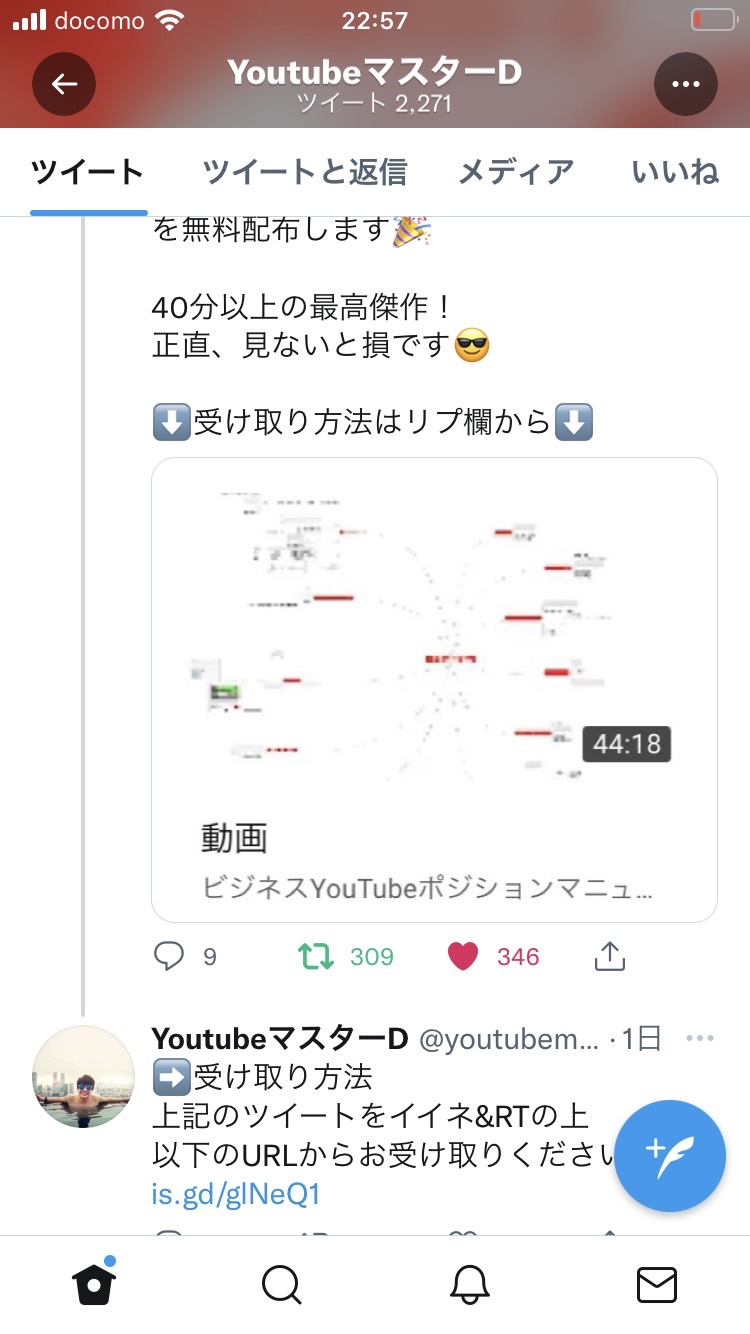Share the tweet with the video
The image size is (750, 1334).
610,957
